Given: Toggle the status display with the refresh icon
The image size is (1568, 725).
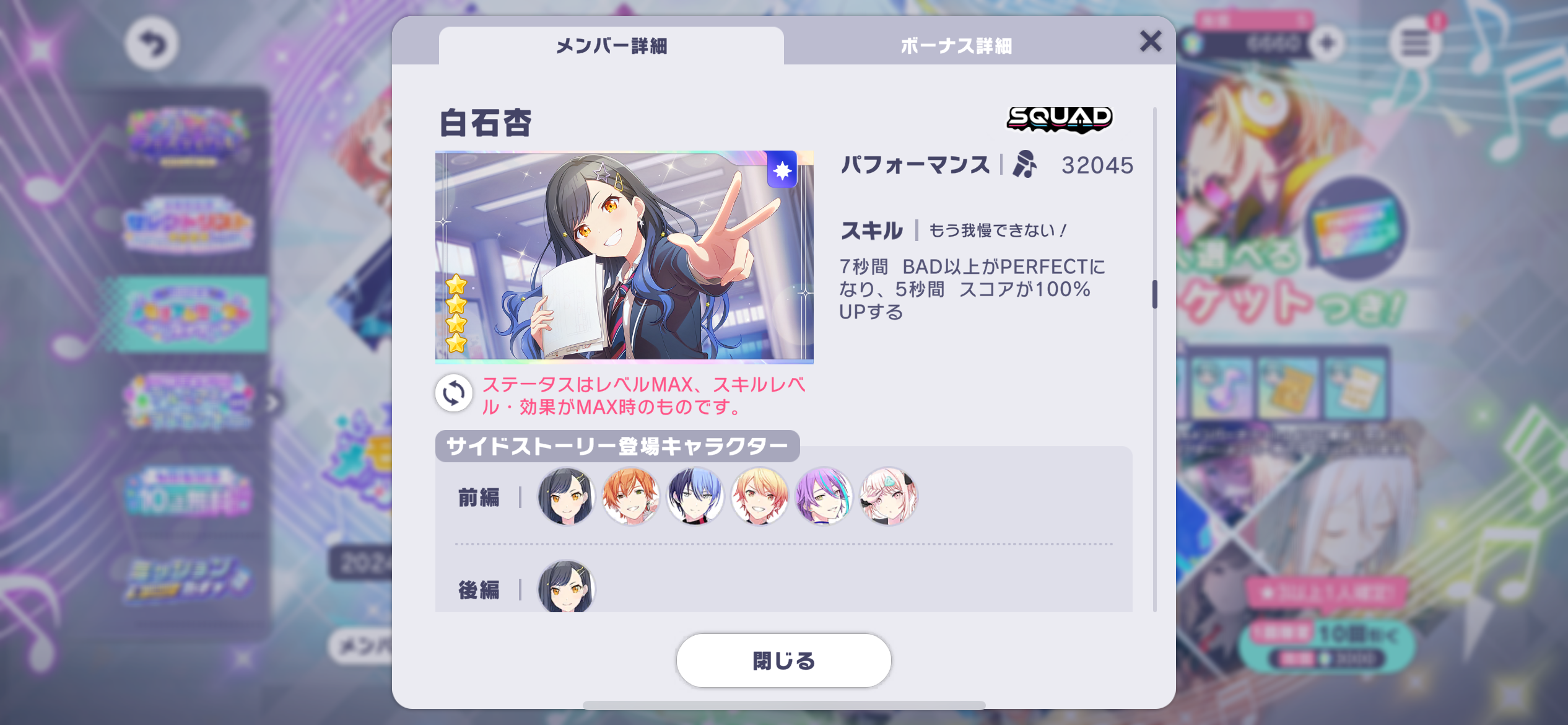Looking at the screenshot, I should [453, 393].
